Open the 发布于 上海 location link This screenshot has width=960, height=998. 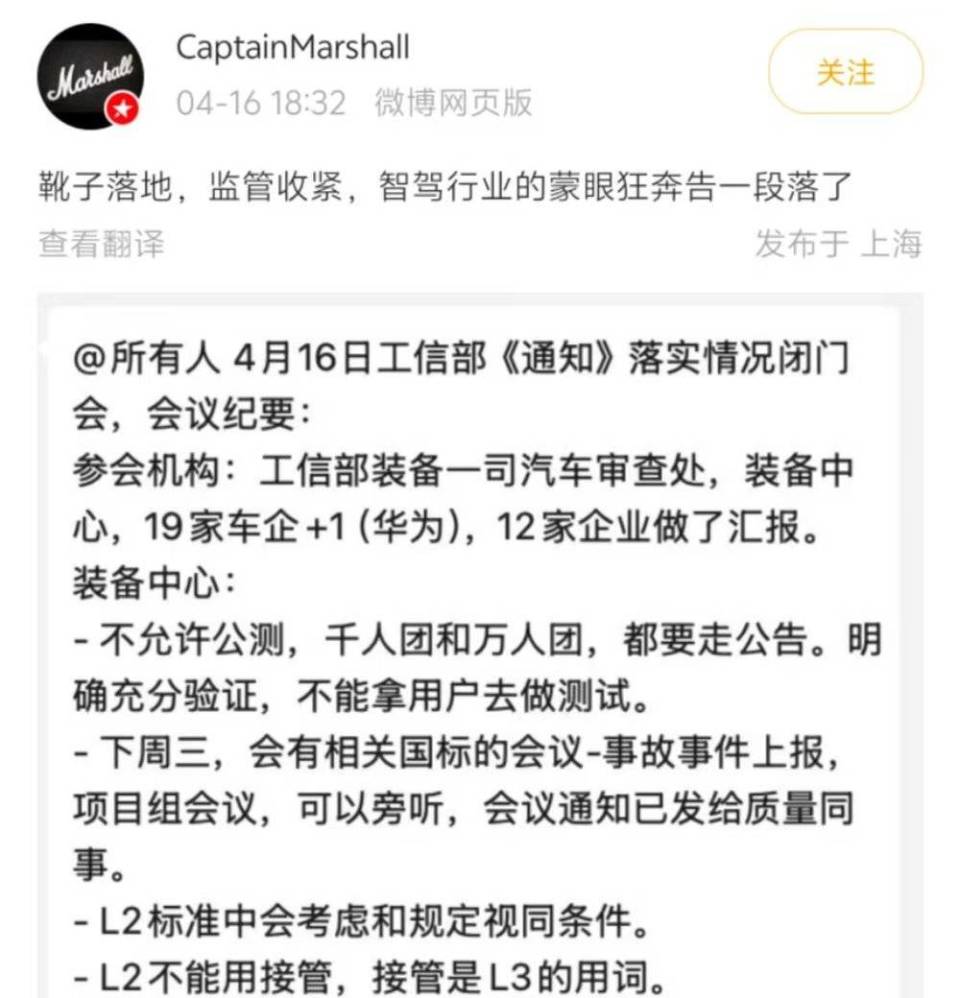click(x=840, y=243)
